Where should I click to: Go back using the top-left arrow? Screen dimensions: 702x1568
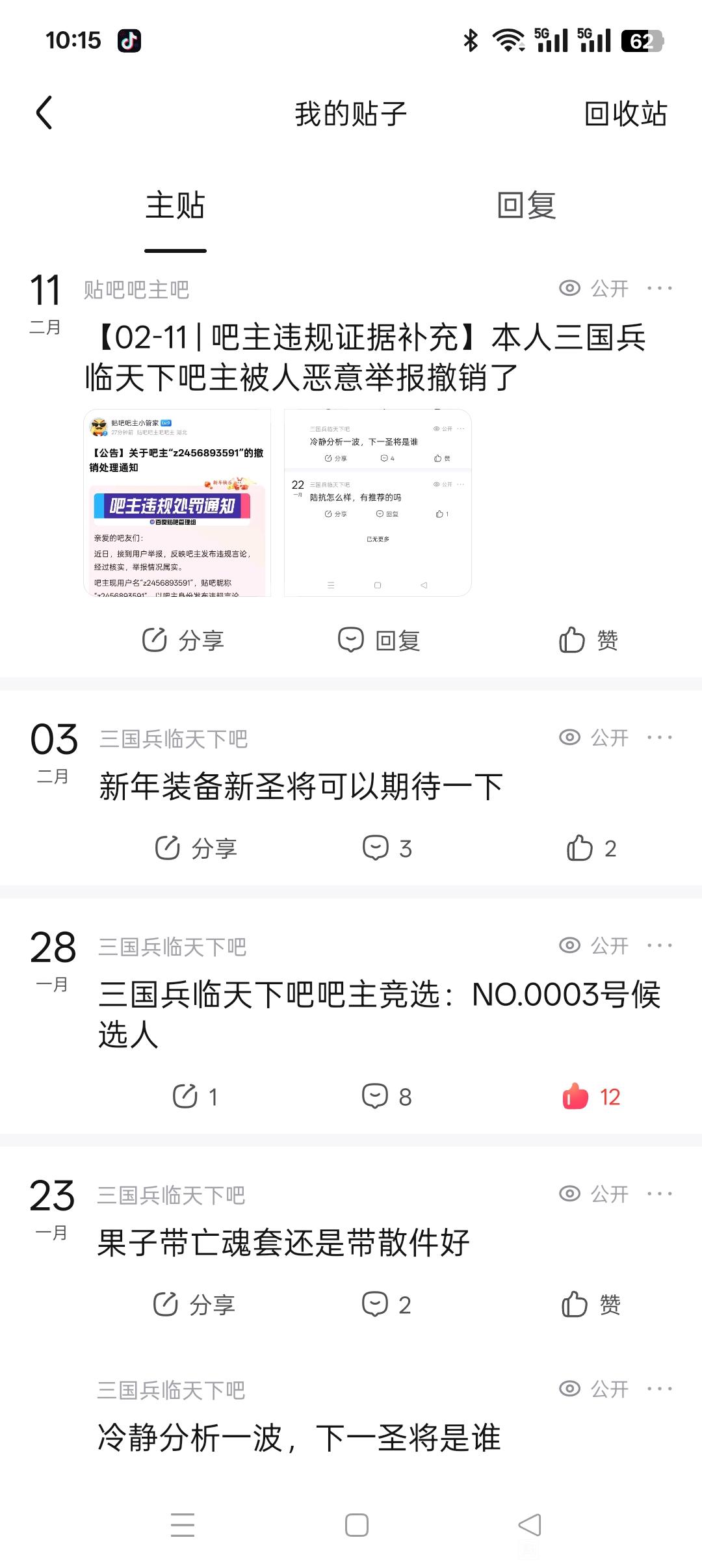(x=44, y=113)
